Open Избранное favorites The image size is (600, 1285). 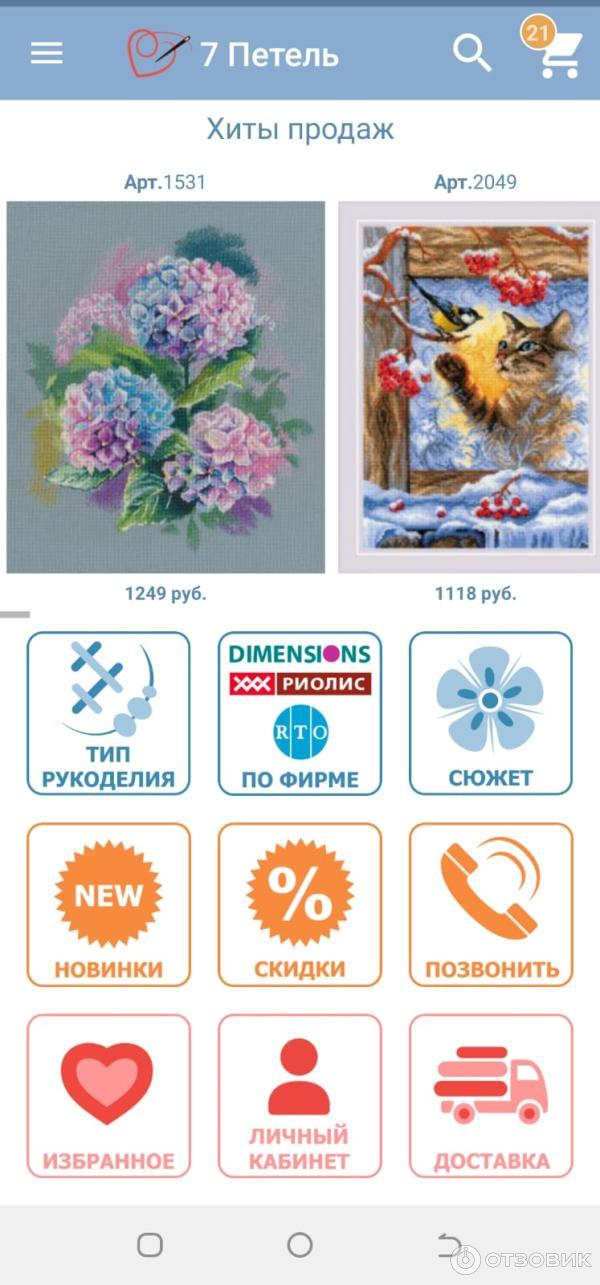pyautogui.click(x=108, y=1096)
